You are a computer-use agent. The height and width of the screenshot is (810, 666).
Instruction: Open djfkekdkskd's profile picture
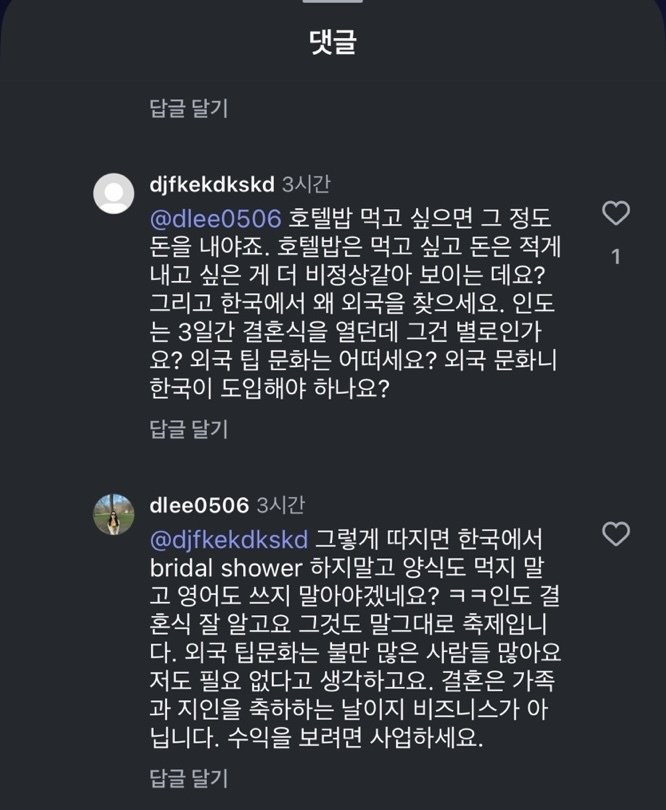114,193
